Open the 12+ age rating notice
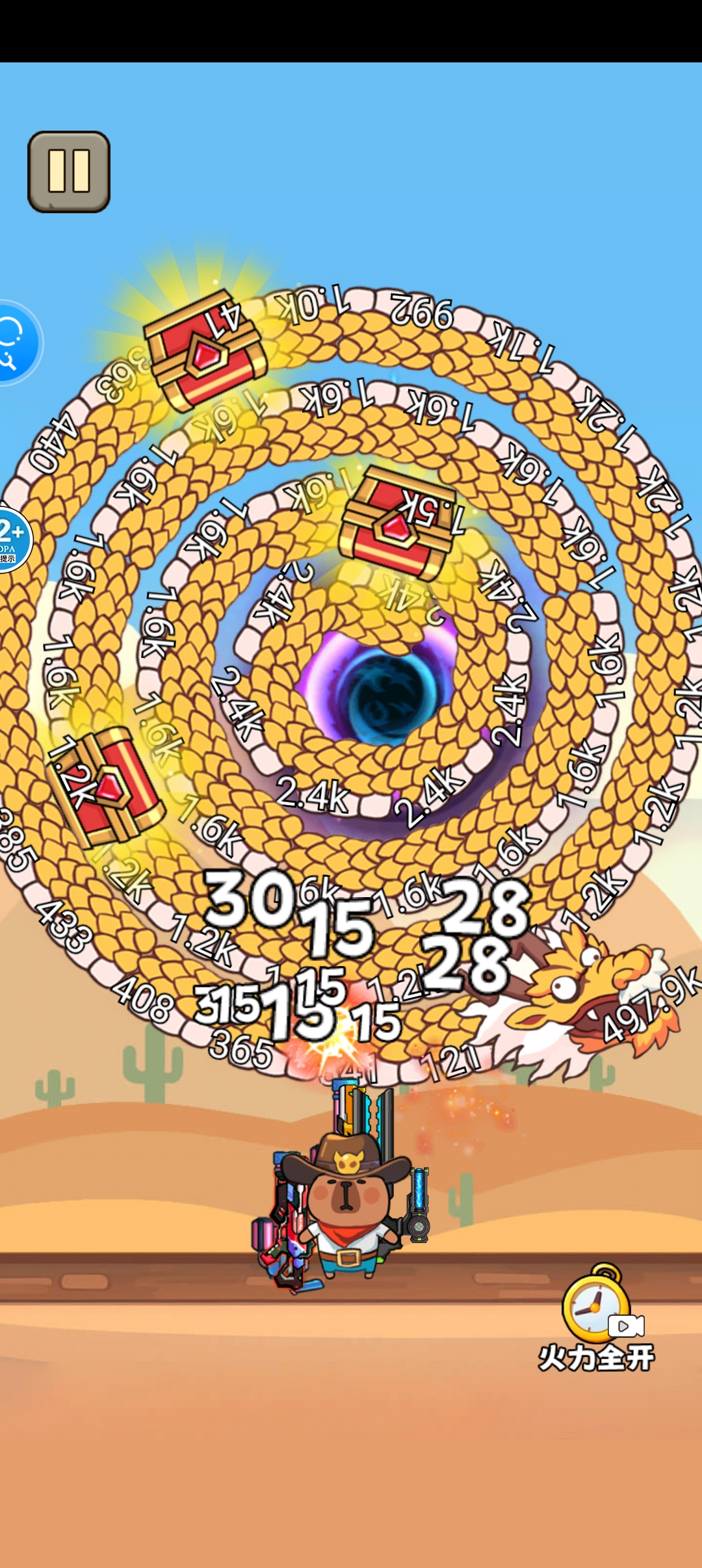702x1568 pixels. 12,540
